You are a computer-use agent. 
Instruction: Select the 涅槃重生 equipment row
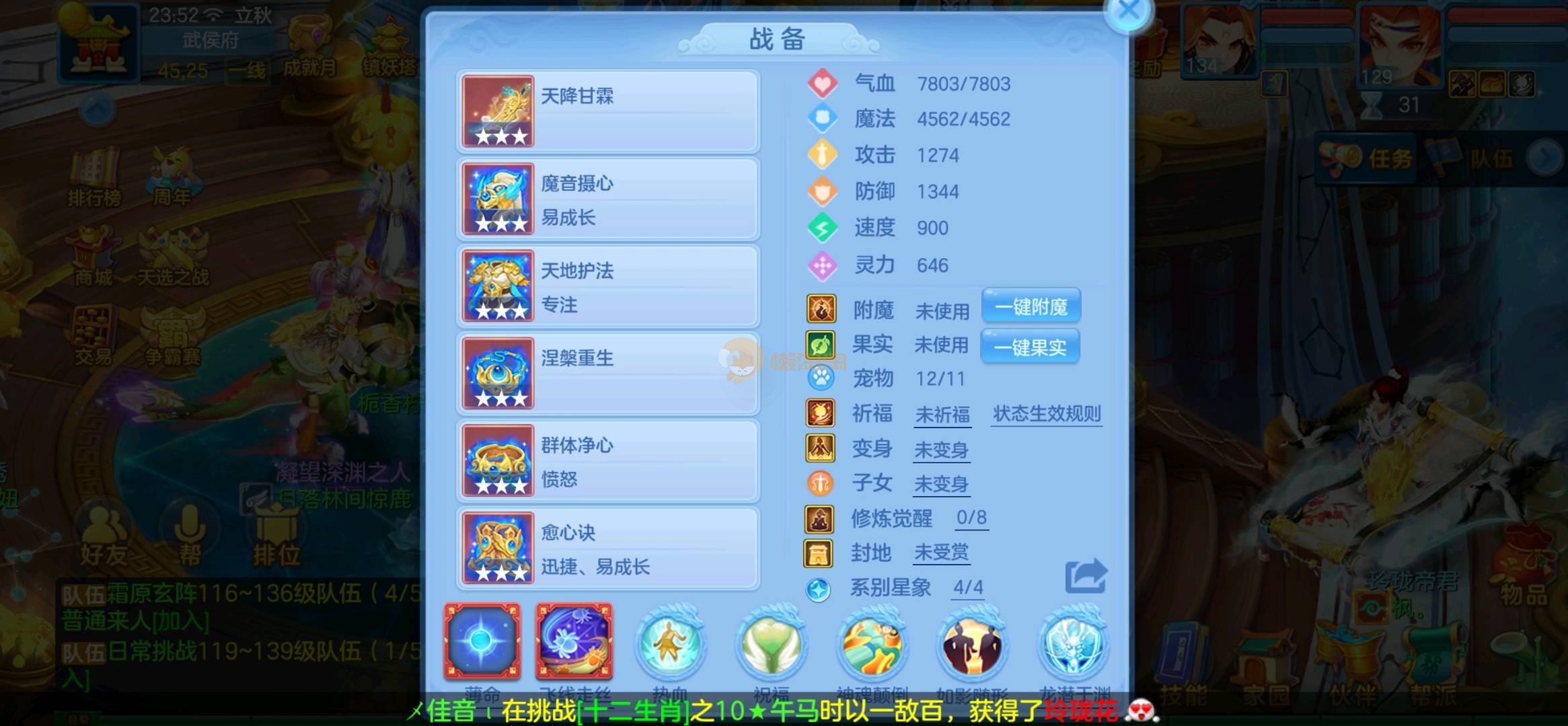[608, 374]
